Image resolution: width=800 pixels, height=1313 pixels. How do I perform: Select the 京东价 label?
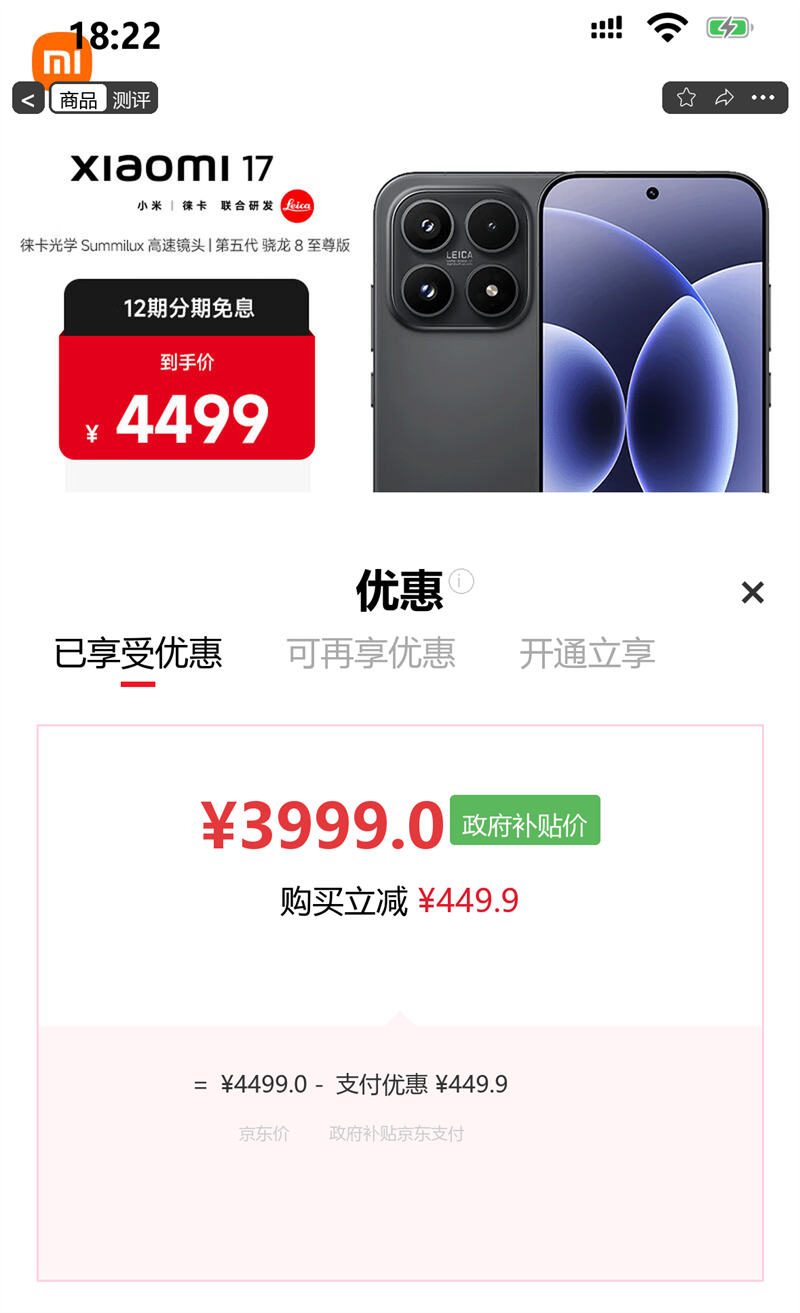(263, 1133)
